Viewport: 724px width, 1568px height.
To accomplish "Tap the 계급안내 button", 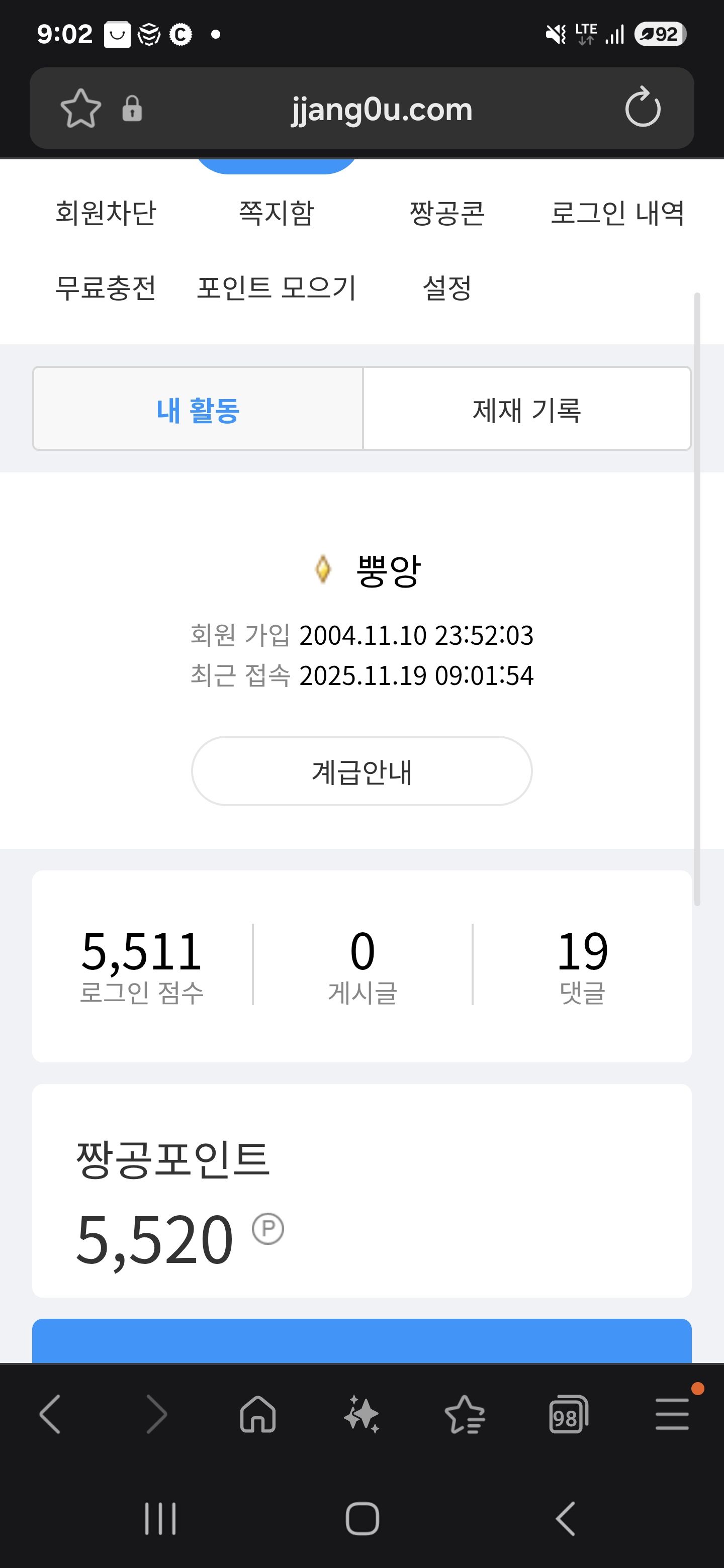I will (361, 771).
